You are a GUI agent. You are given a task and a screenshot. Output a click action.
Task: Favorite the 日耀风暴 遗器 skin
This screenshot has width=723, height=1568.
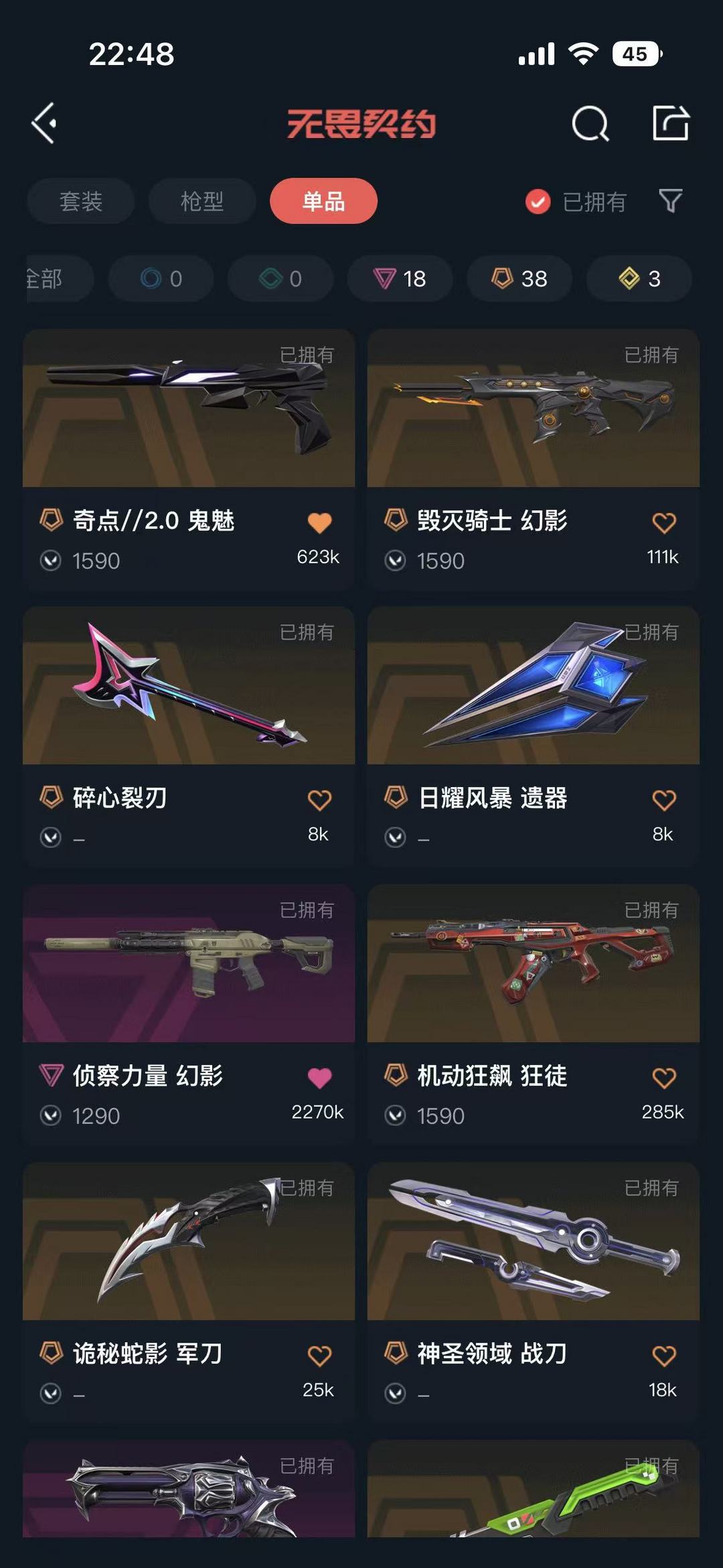663,800
